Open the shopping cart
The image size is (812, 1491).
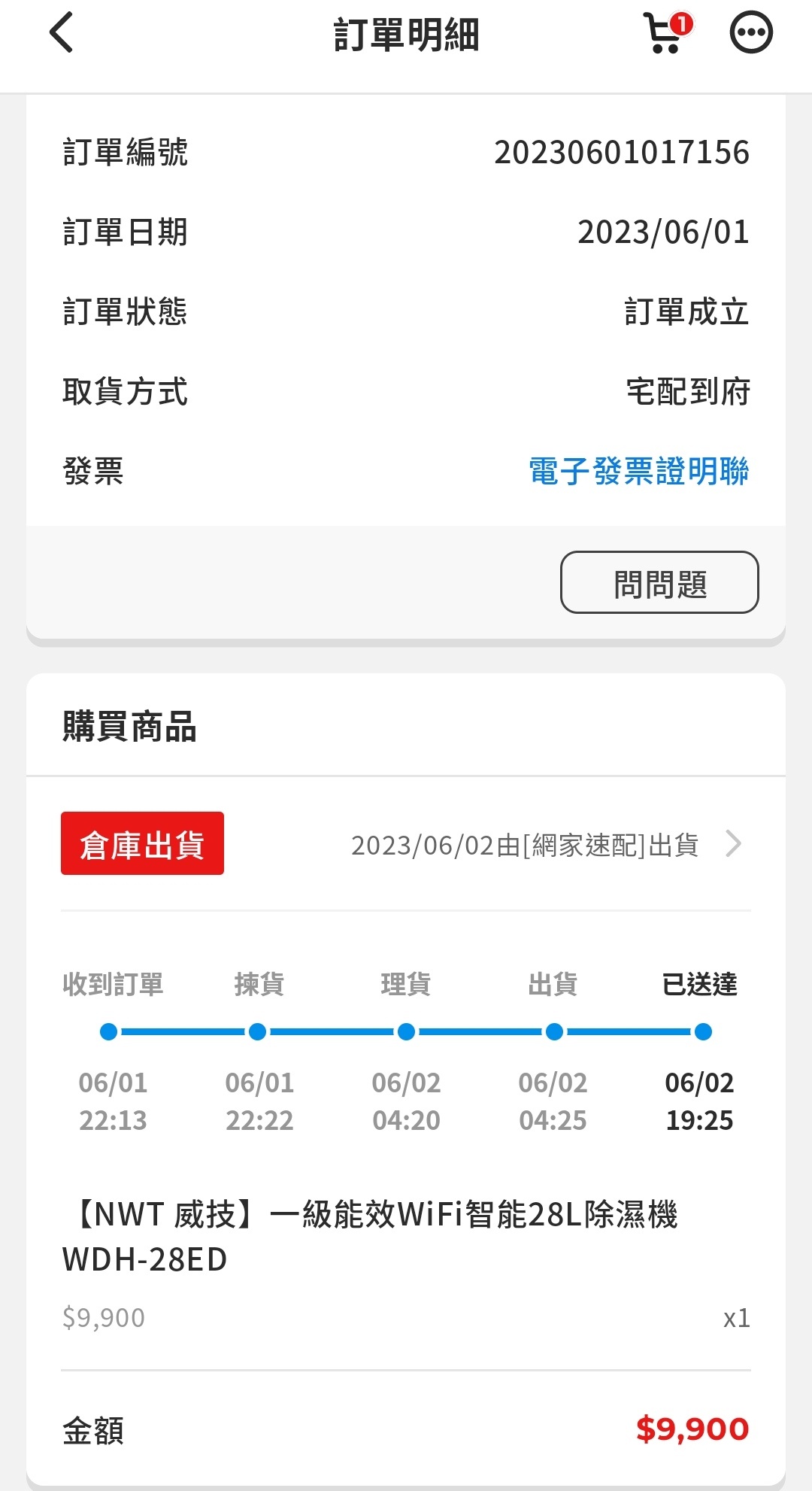(666, 34)
